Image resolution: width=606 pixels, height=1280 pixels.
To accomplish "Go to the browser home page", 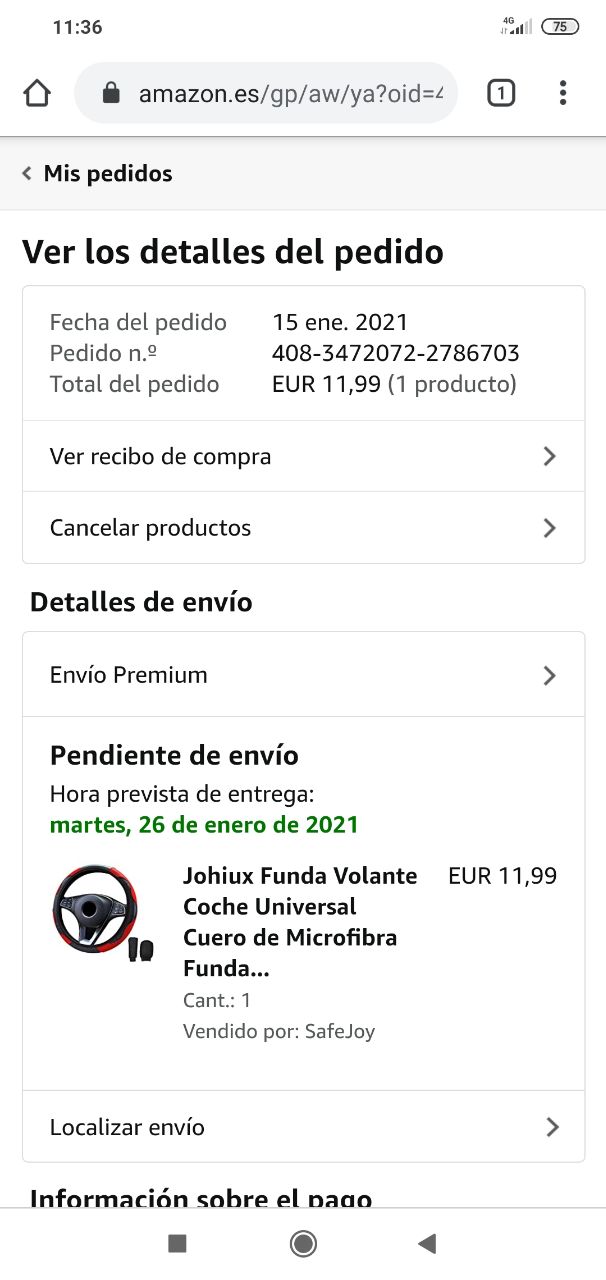I will pos(37,94).
